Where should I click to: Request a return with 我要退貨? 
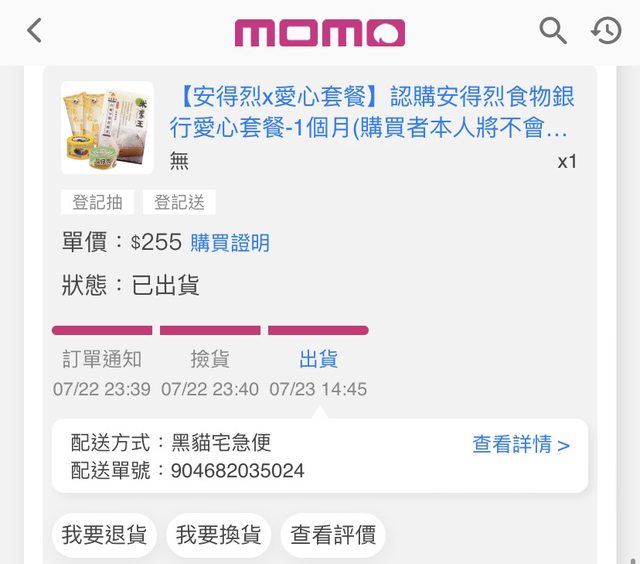click(104, 535)
